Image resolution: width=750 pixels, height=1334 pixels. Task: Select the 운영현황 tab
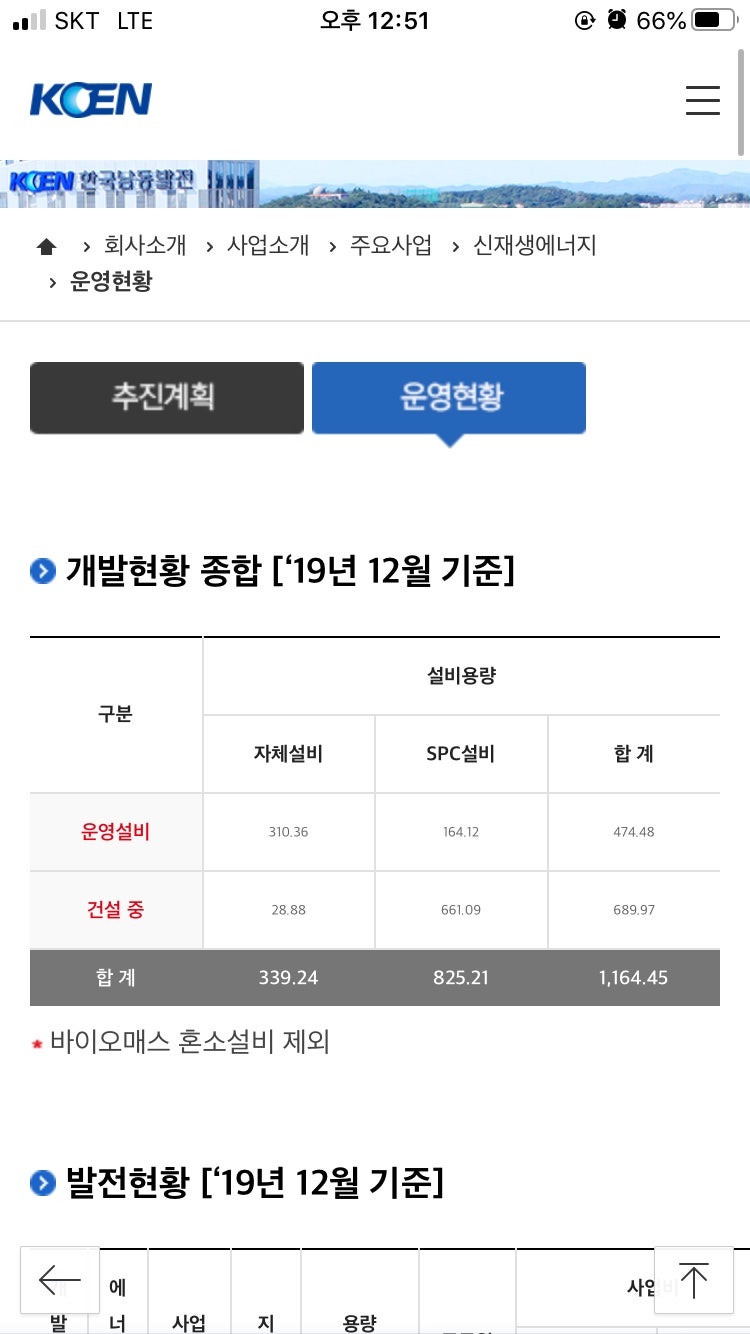pos(449,397)
